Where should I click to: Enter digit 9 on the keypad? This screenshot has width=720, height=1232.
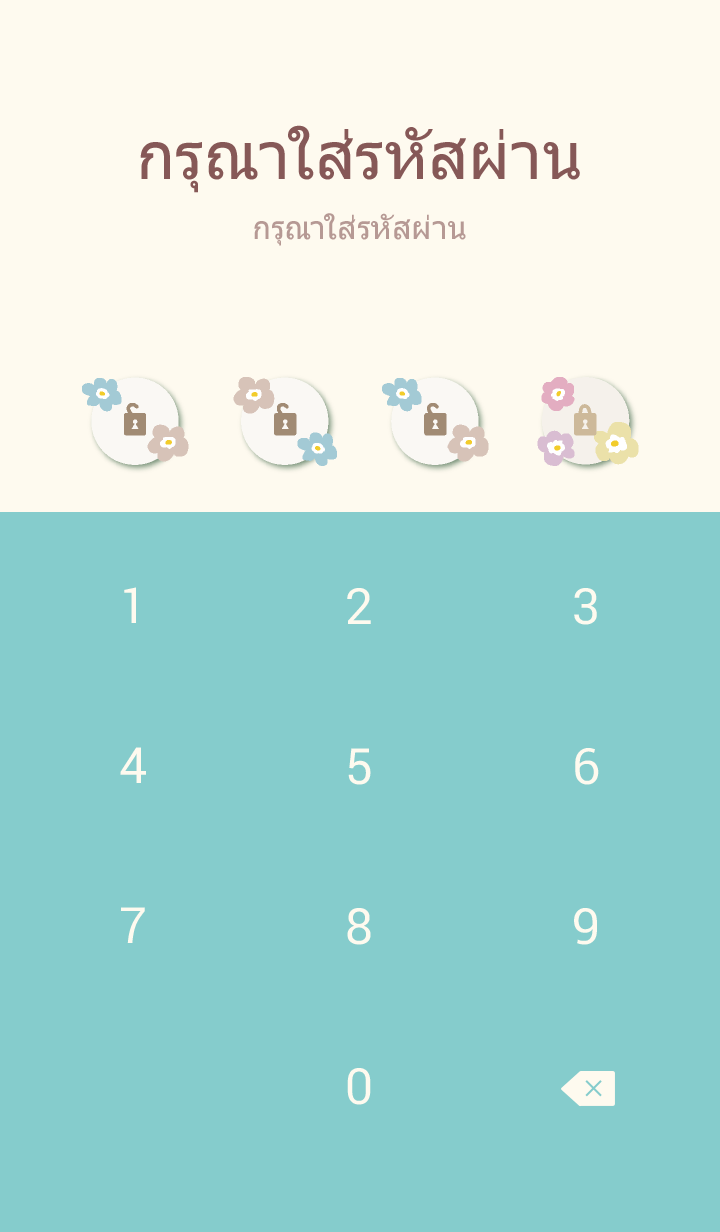pyautogui.click(x=585, y=927)
